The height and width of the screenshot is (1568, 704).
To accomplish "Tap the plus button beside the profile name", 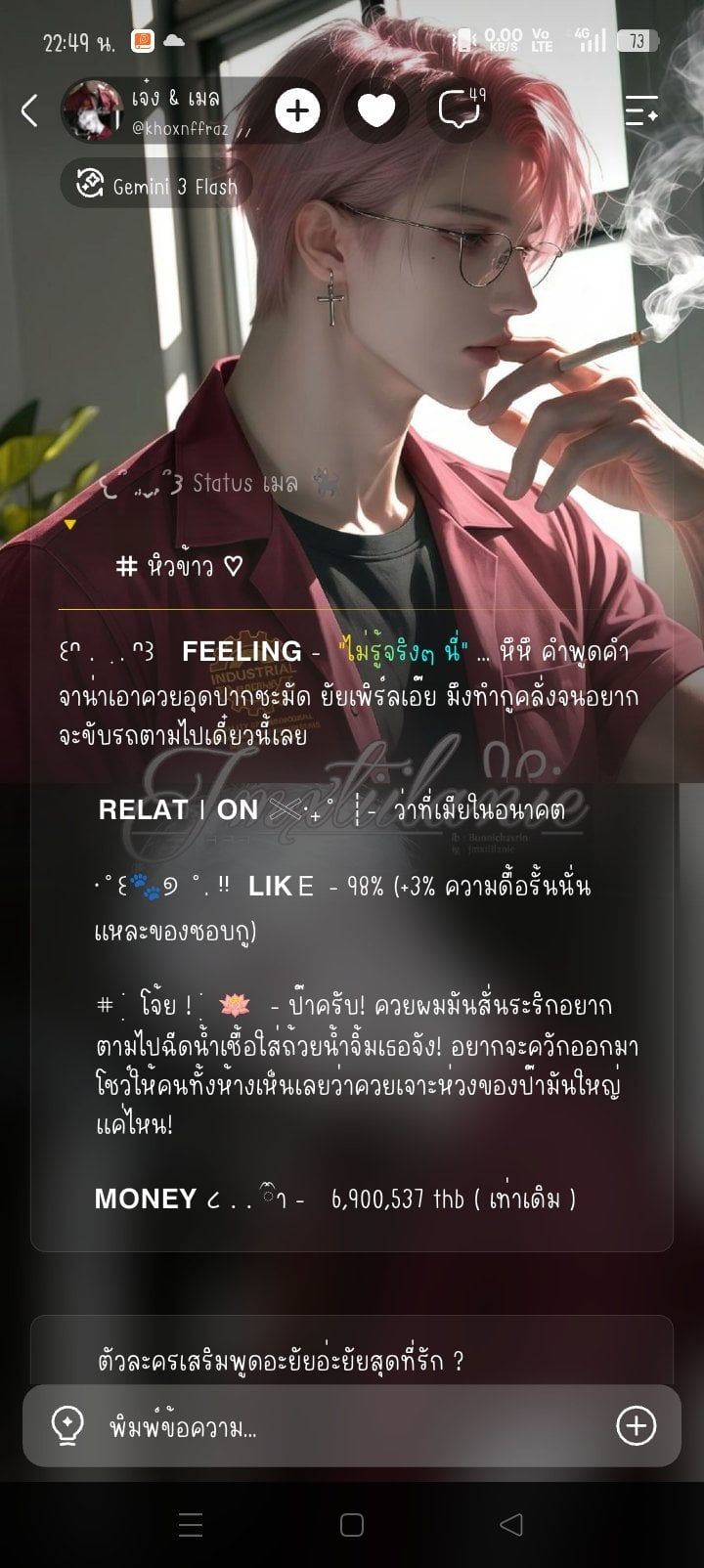I will coord(298,110).
